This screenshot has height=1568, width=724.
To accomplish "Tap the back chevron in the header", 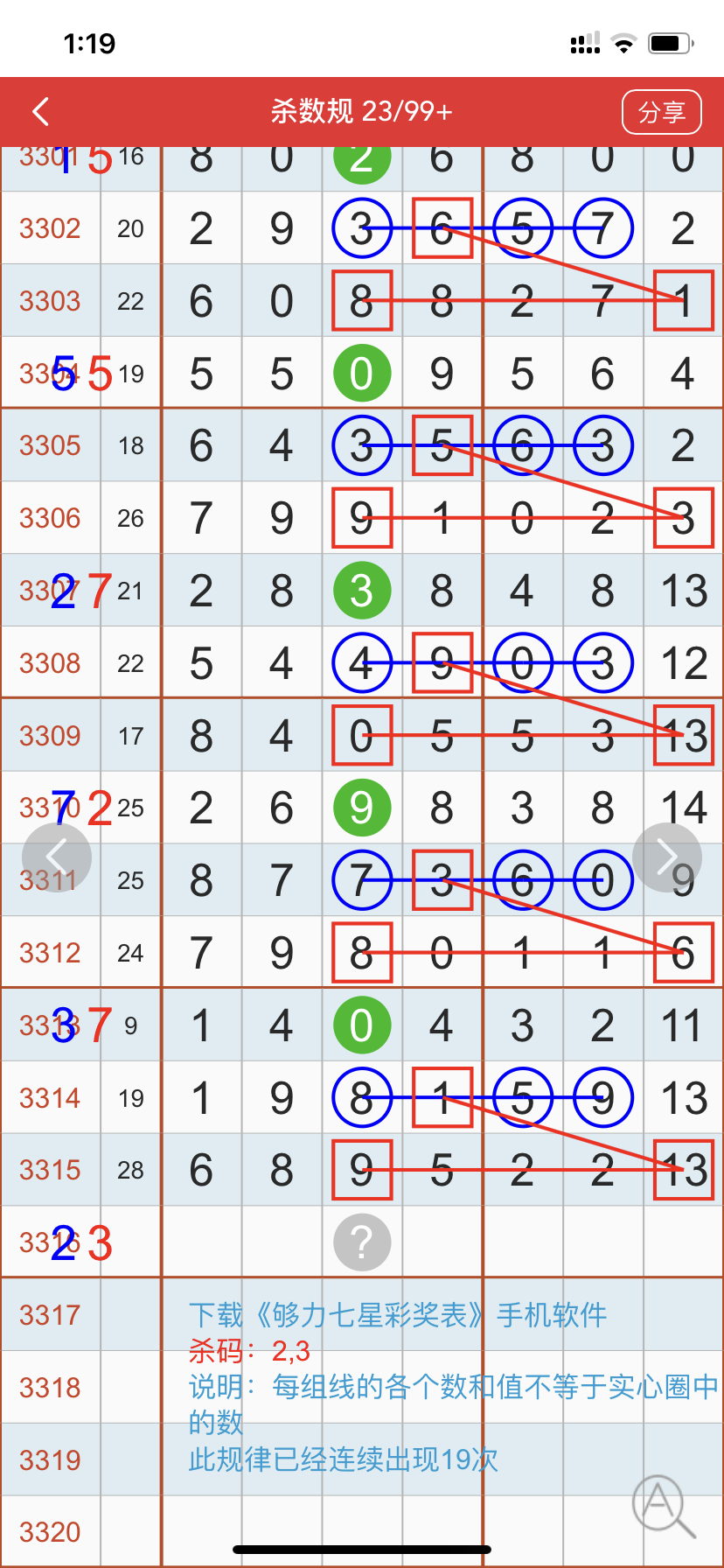I will coord(40,112).
